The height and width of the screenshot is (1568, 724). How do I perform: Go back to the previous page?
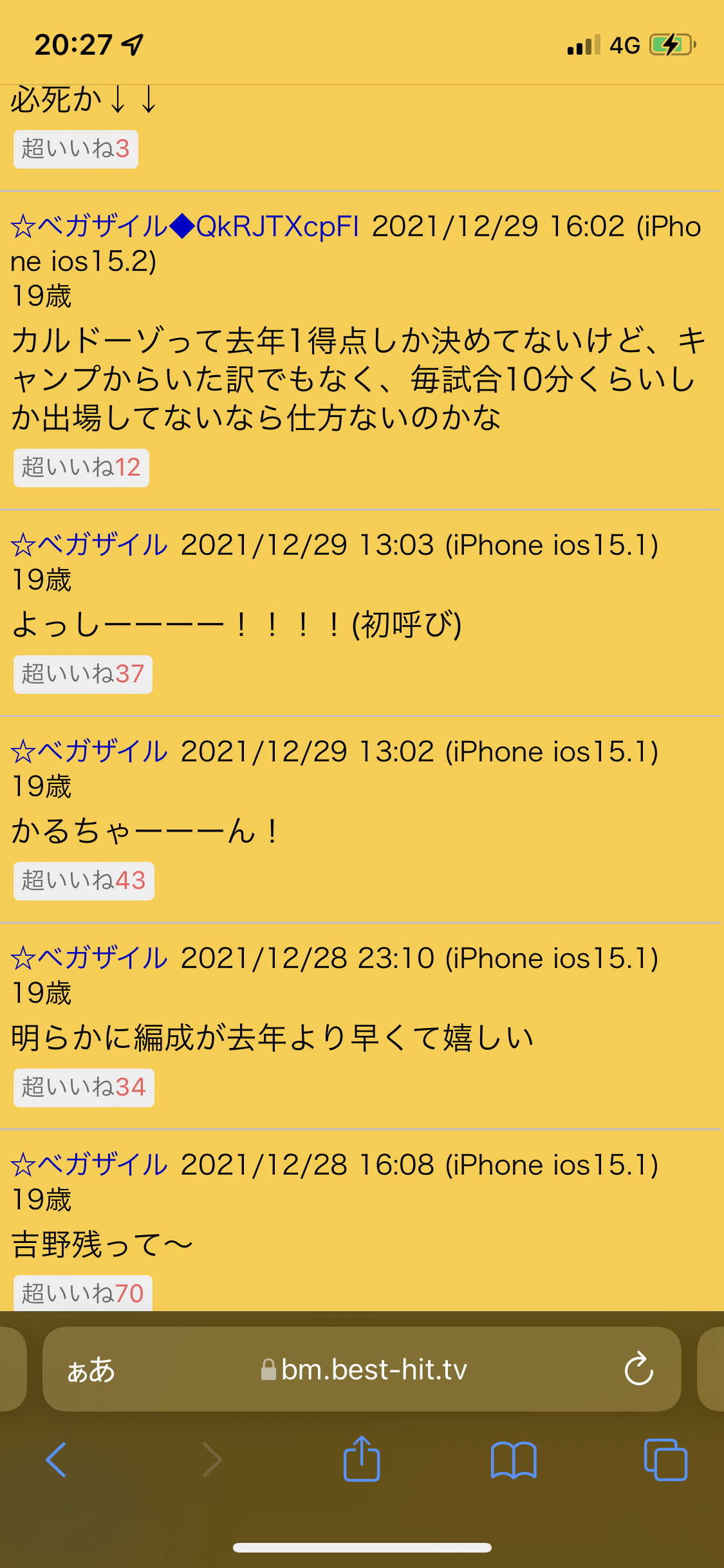[56, 1459]
